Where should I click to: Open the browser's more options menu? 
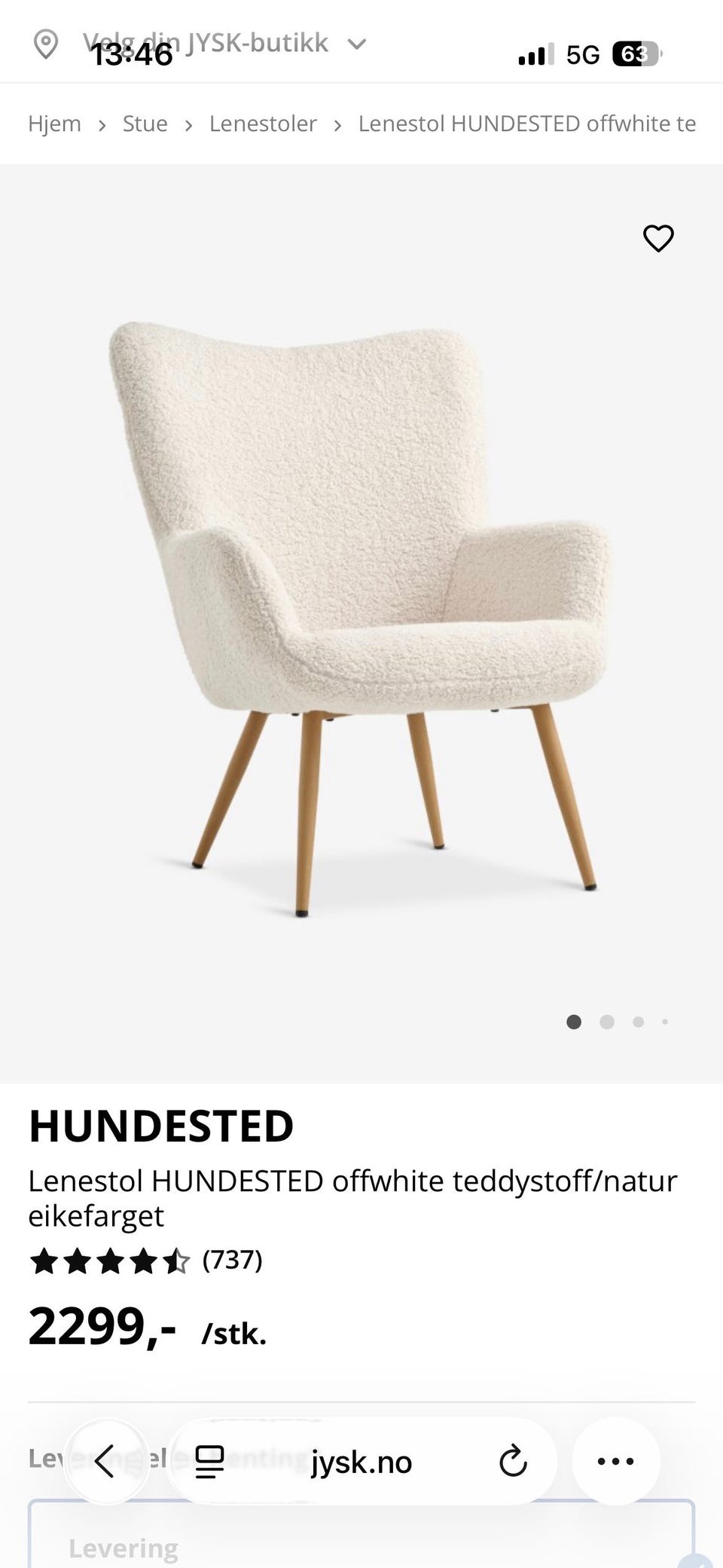pyautogui.click(x=615, y=1462)
